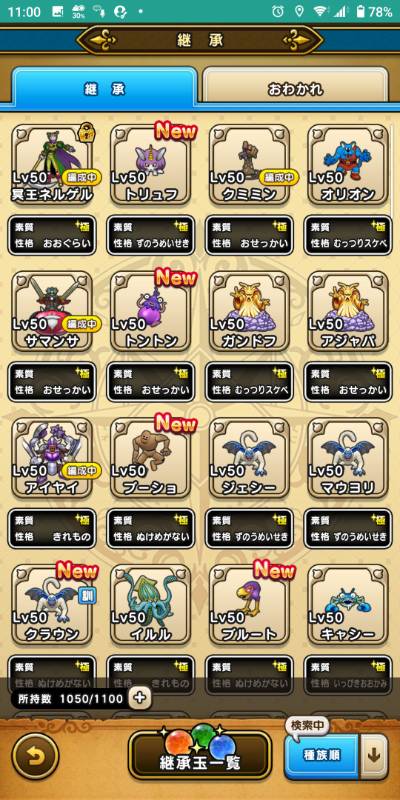Tap the monster ジェシー
The height and width of the screenshot is (800, 400).
pyautogui.click(x=249, y=458)
